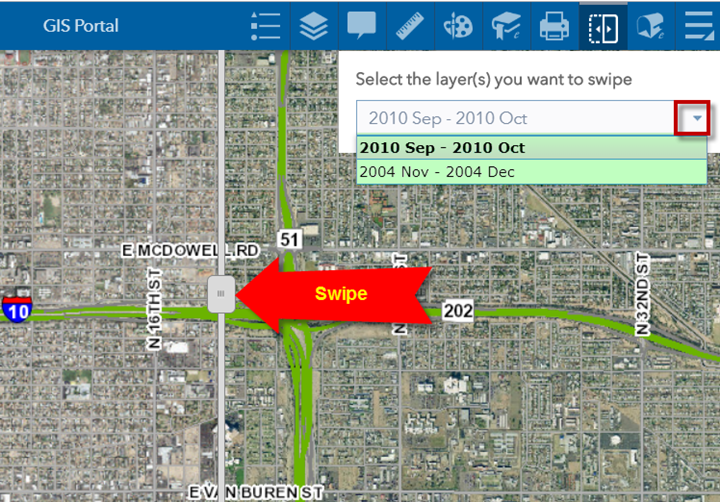Open the print tool
Screen dimensions: 720x502
pyautogui.click(x=554, y=26)
